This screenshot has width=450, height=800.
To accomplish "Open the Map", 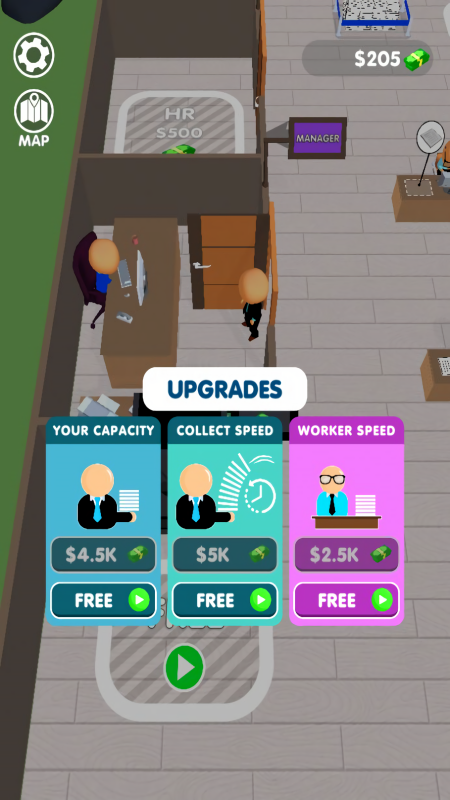I will (x=34, y=118).
